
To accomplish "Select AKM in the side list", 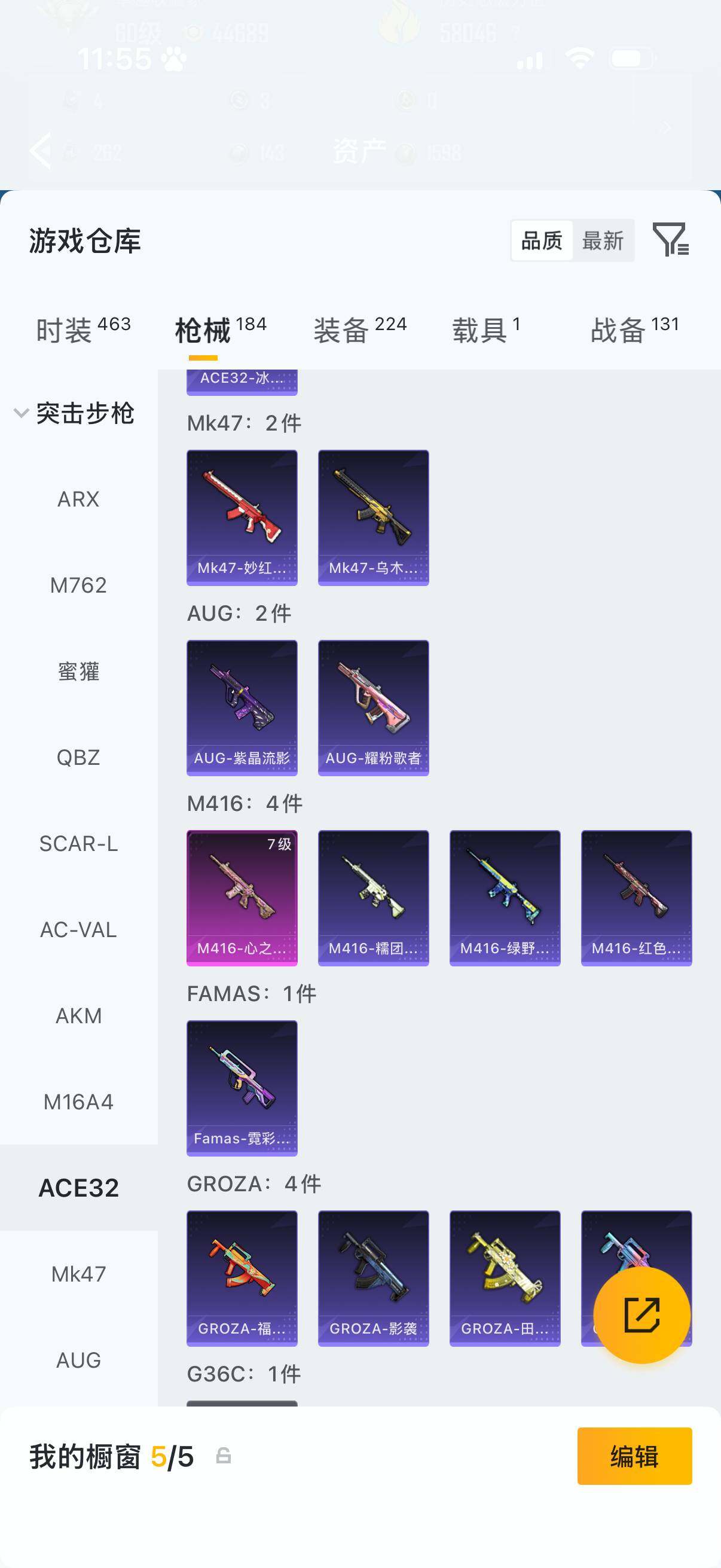I will coord(78,1016).
